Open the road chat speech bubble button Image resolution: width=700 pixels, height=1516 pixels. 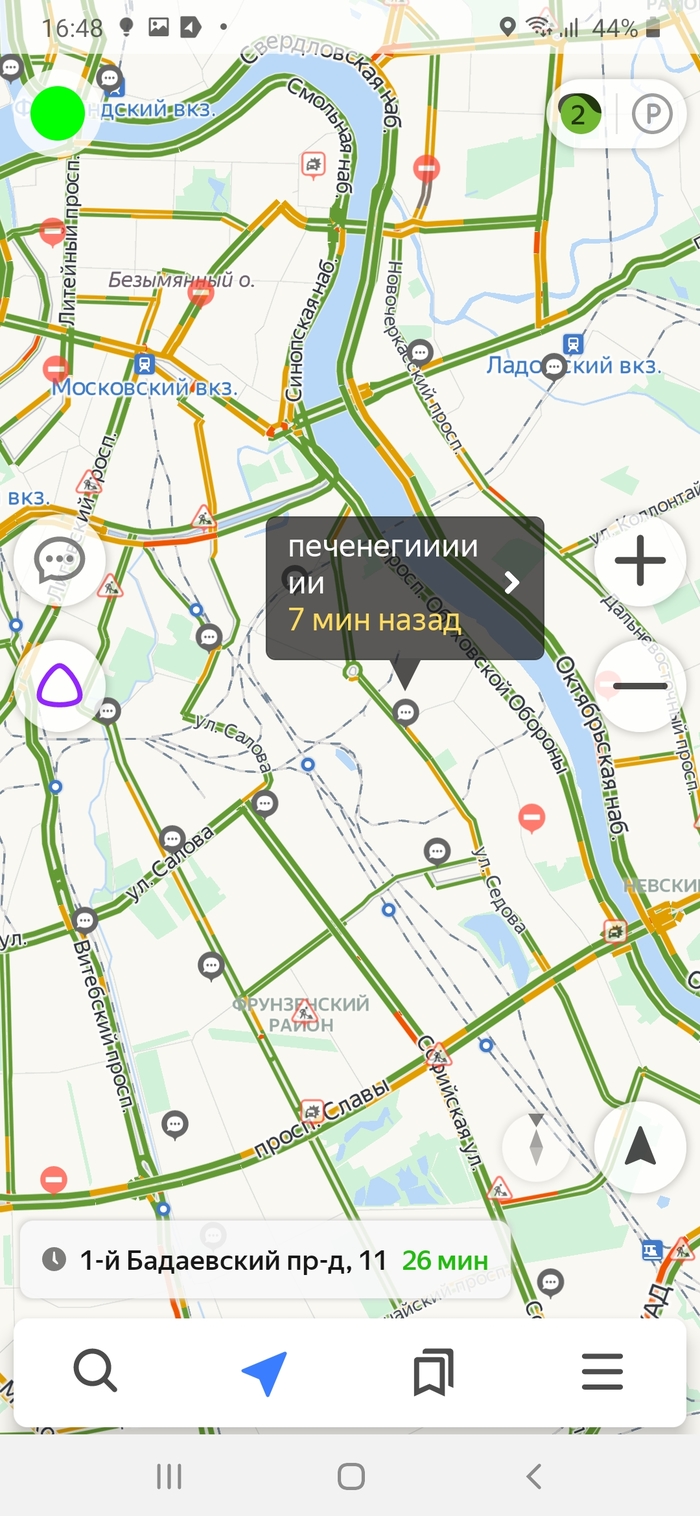[x=60, y=562]
